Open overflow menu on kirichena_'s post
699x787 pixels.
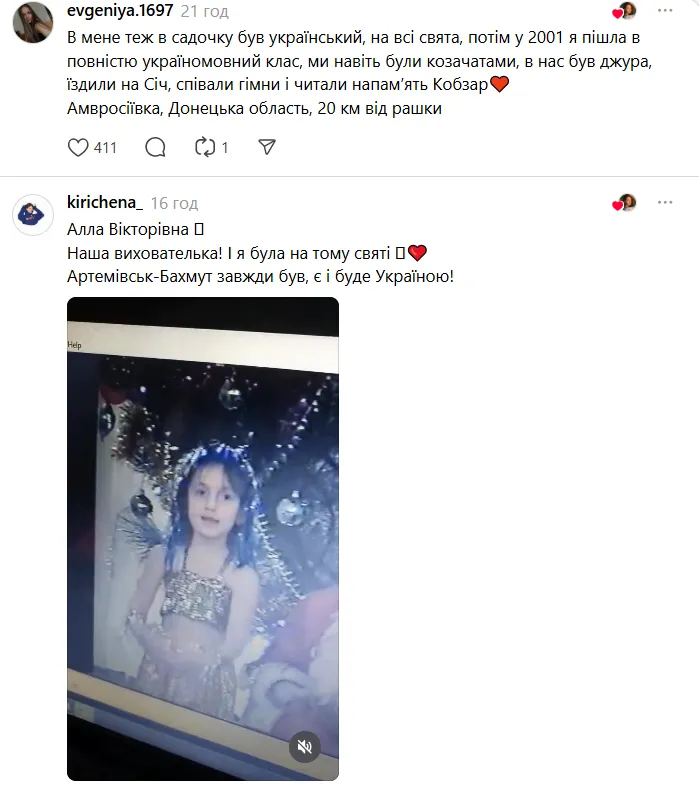[664, 203]
